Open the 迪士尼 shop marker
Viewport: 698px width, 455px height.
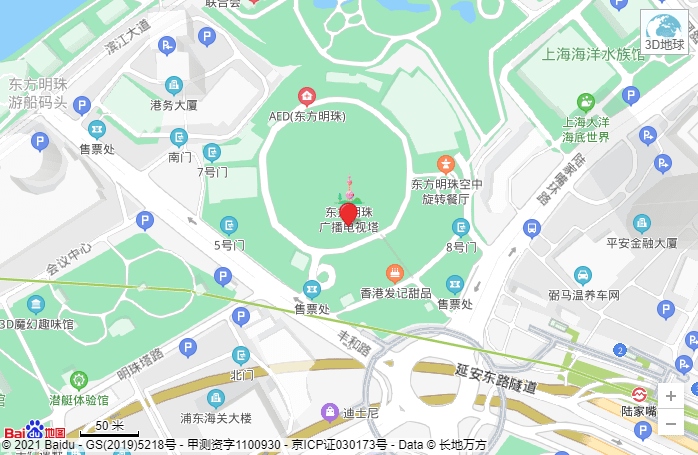point(329,412)
